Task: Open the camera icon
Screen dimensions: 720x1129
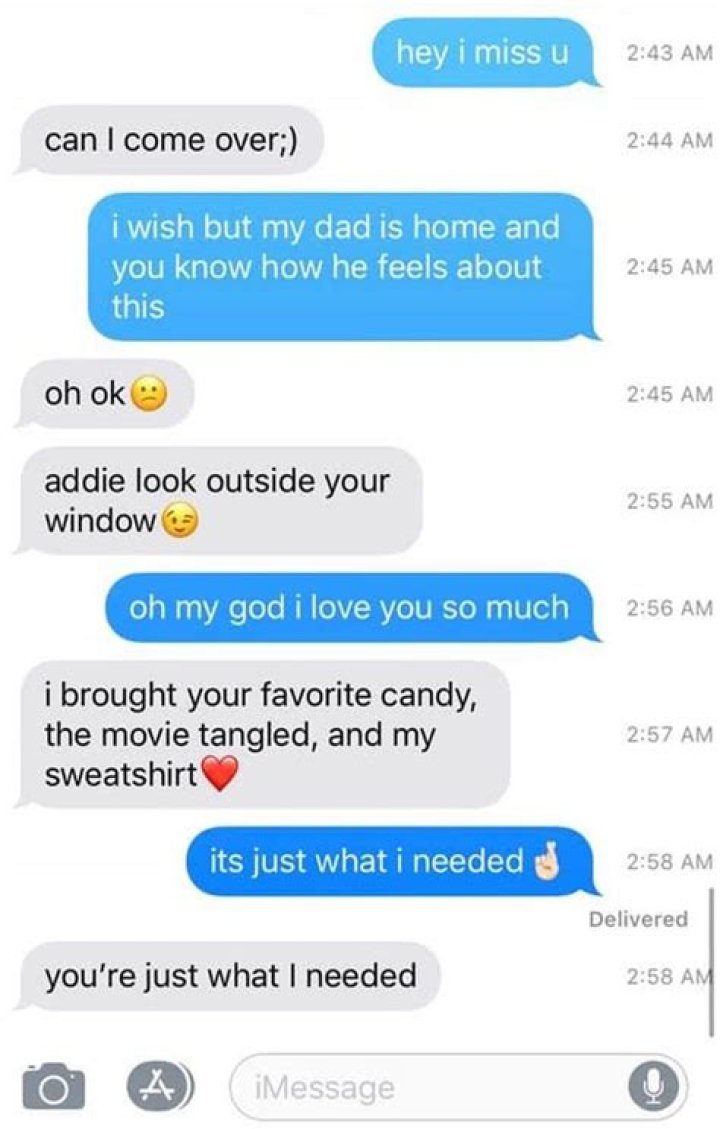Action: pos(47,1086)
